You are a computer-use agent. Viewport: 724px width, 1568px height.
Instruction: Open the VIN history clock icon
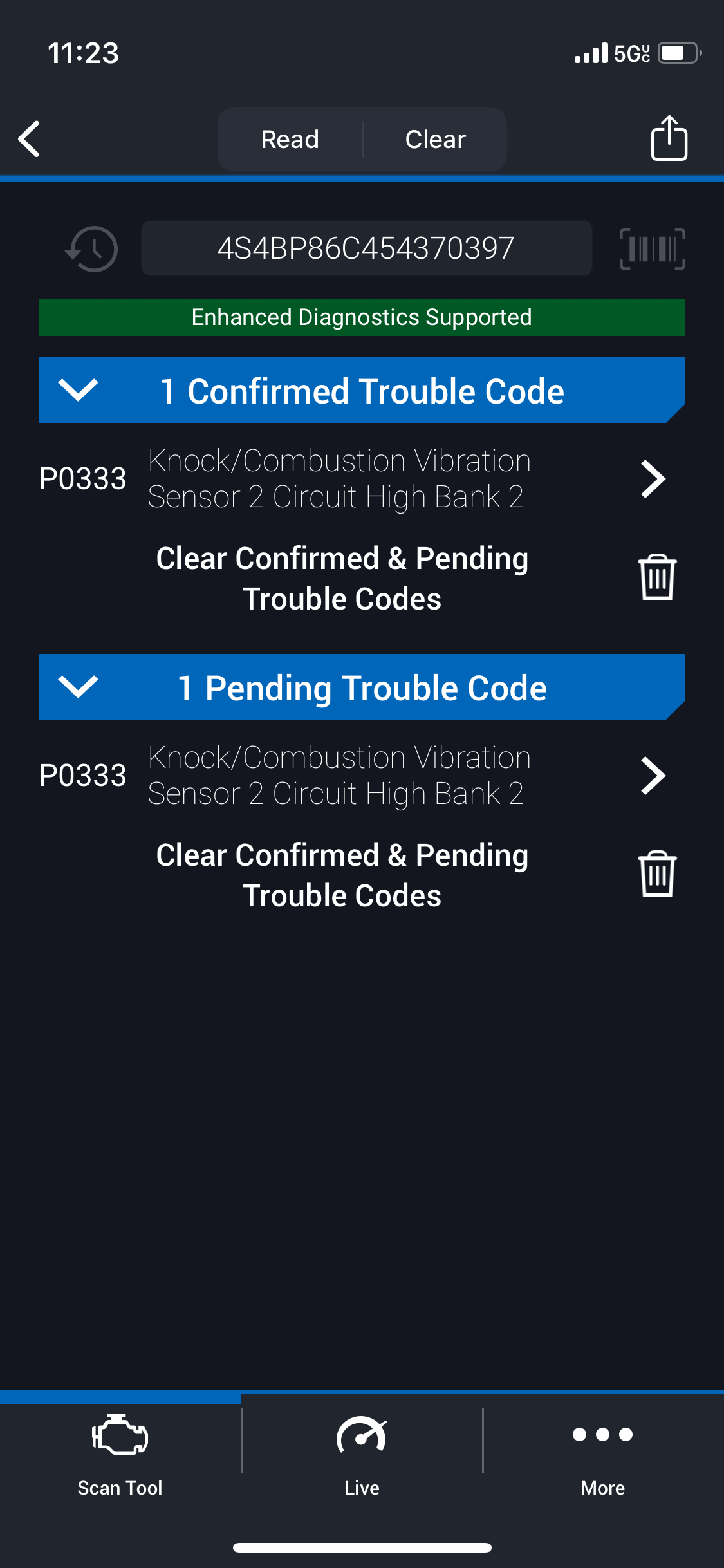[x=91, y=248]
